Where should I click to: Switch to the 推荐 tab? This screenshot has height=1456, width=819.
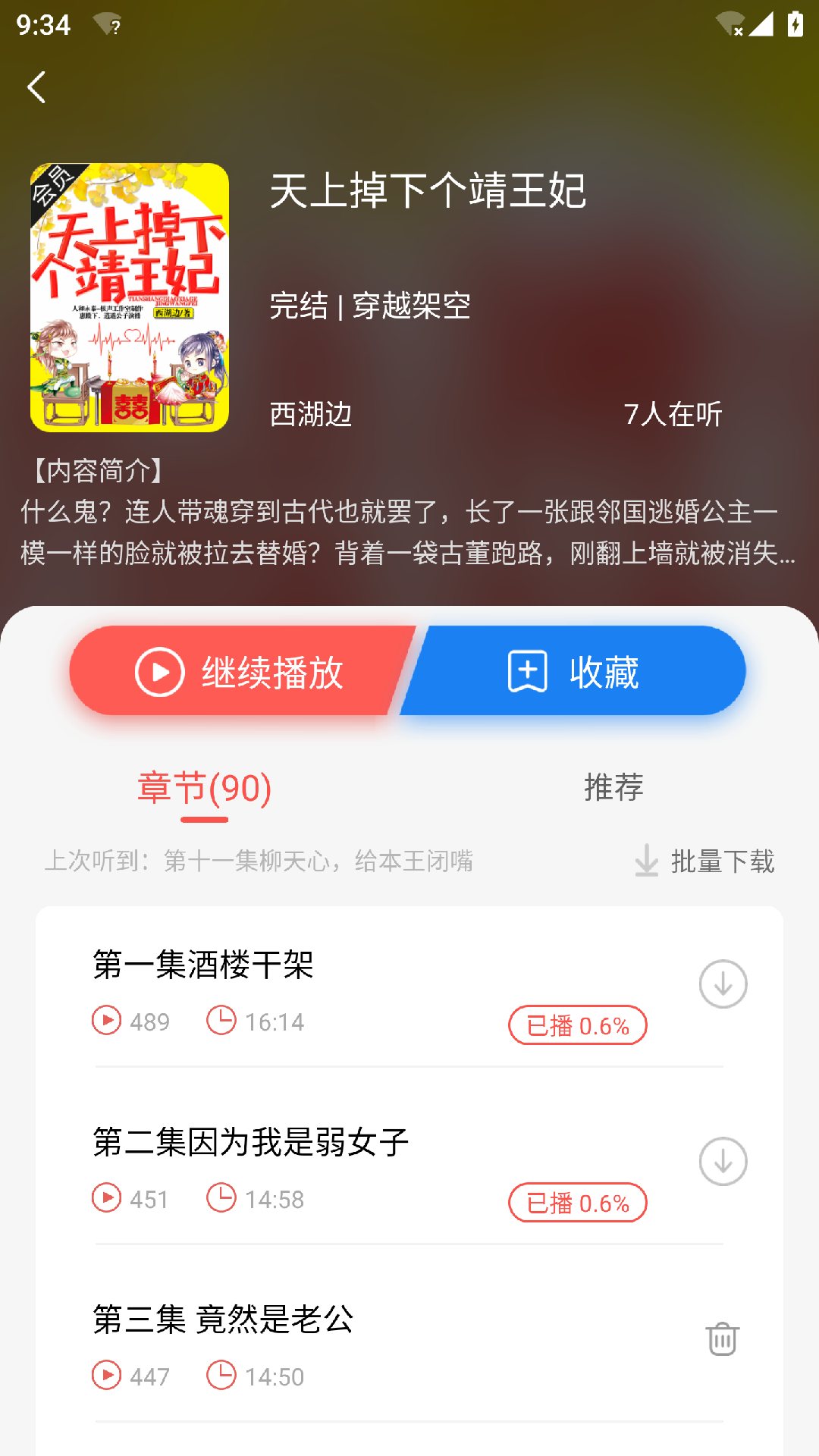point(612,789)
